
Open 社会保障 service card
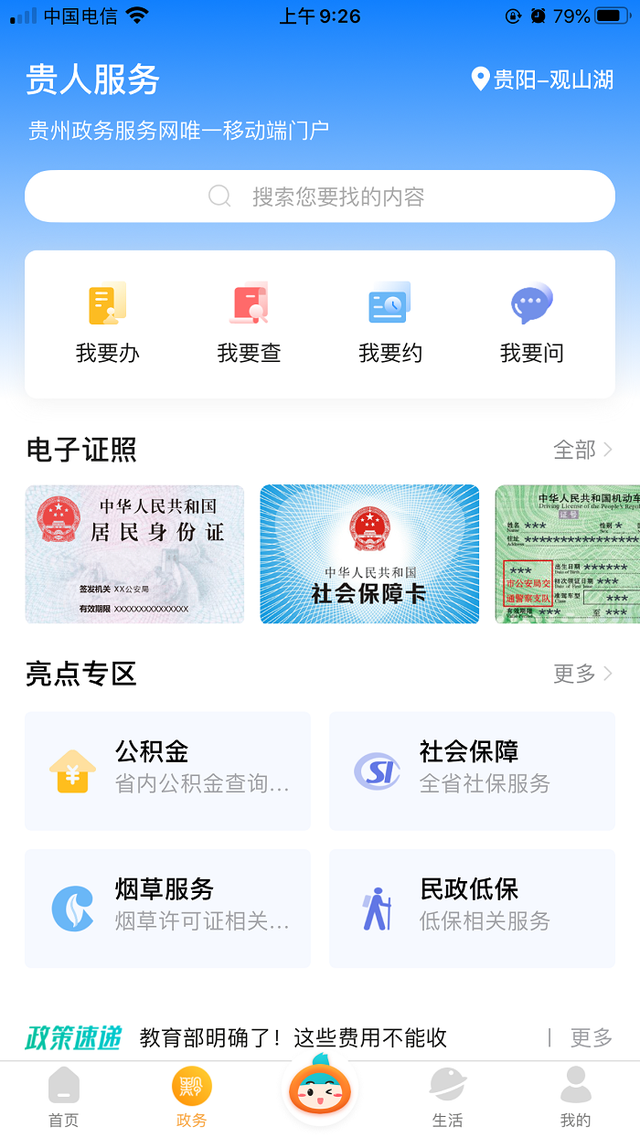472,770
